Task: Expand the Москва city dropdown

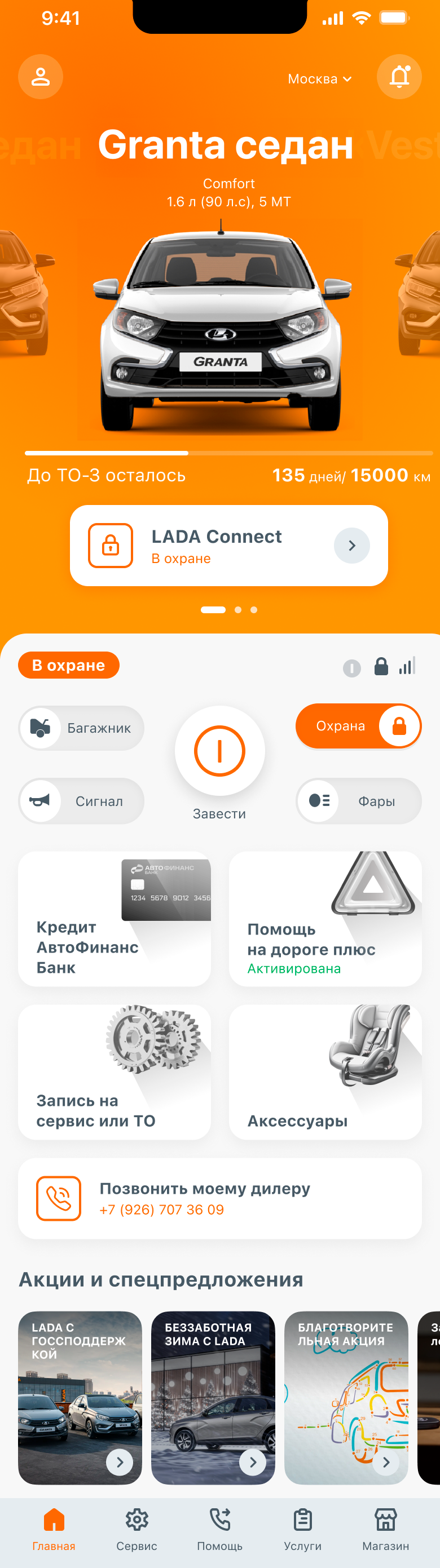Action: 319,79
